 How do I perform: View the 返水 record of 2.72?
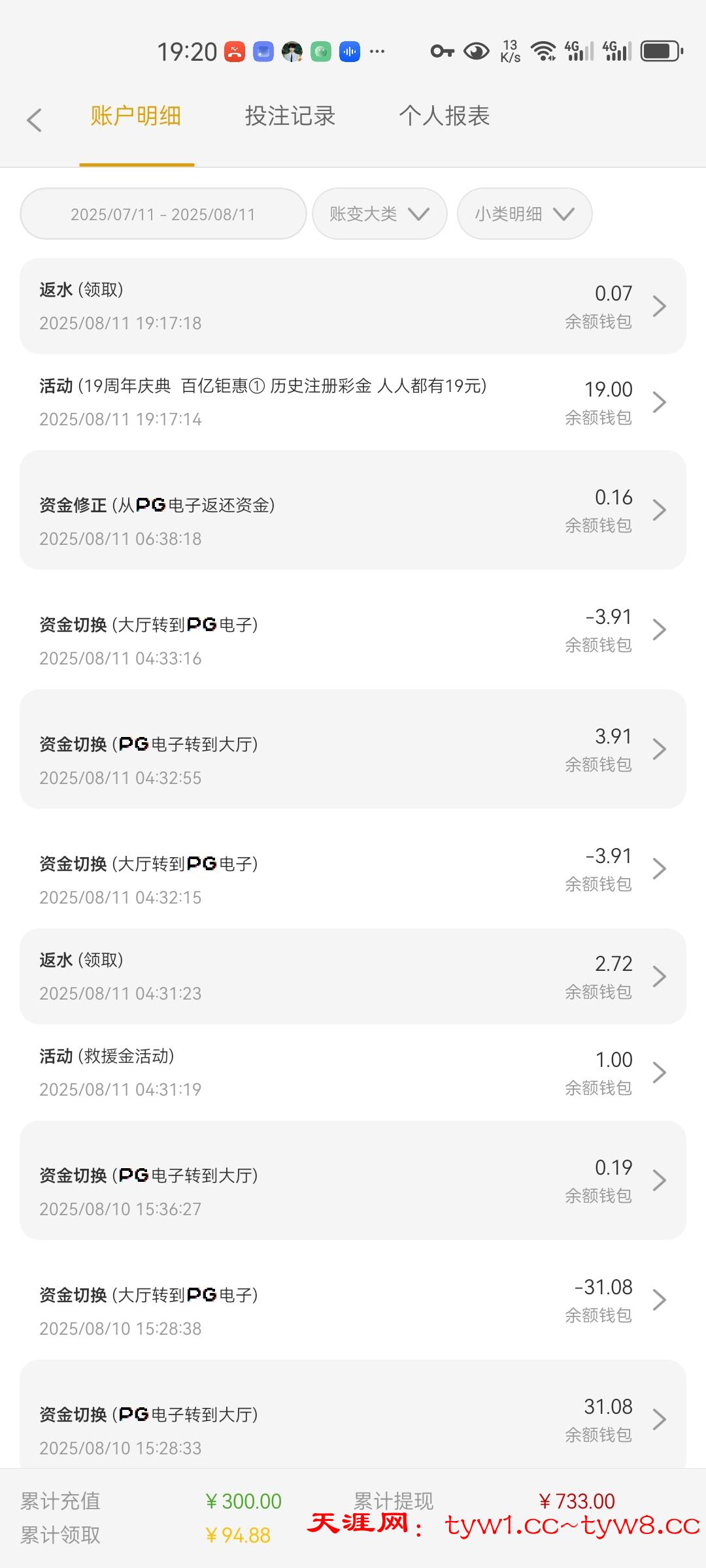click(x=352, y=976)
